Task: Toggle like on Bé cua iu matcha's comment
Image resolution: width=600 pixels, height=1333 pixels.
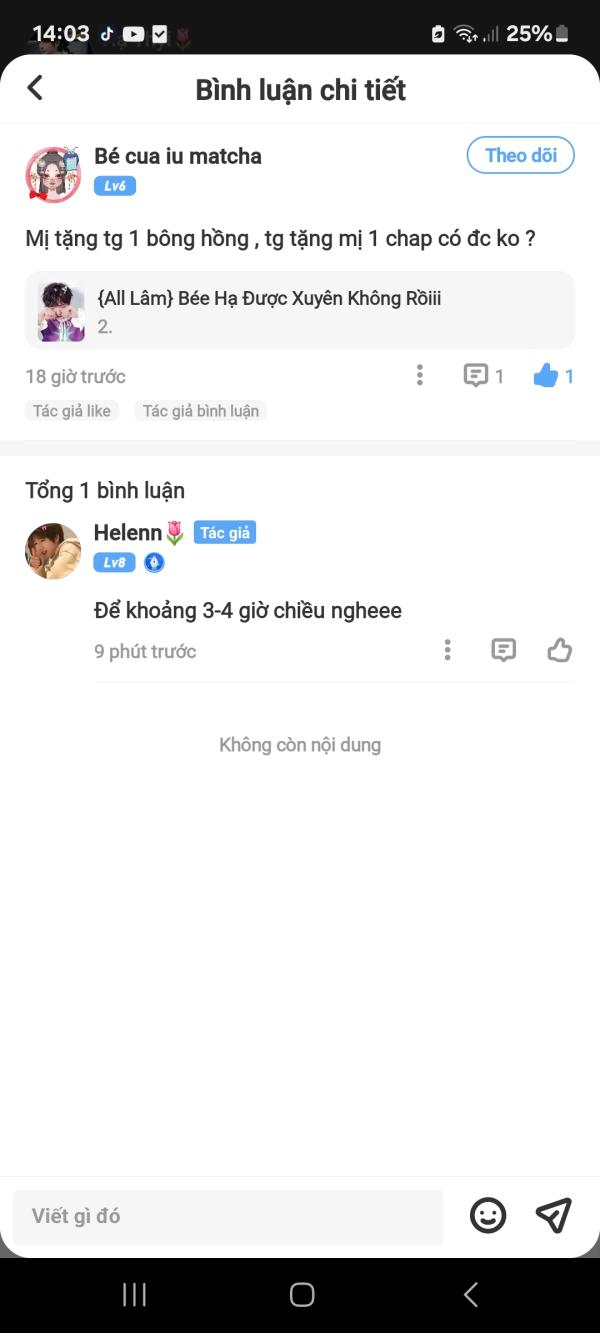Action: 546,376
